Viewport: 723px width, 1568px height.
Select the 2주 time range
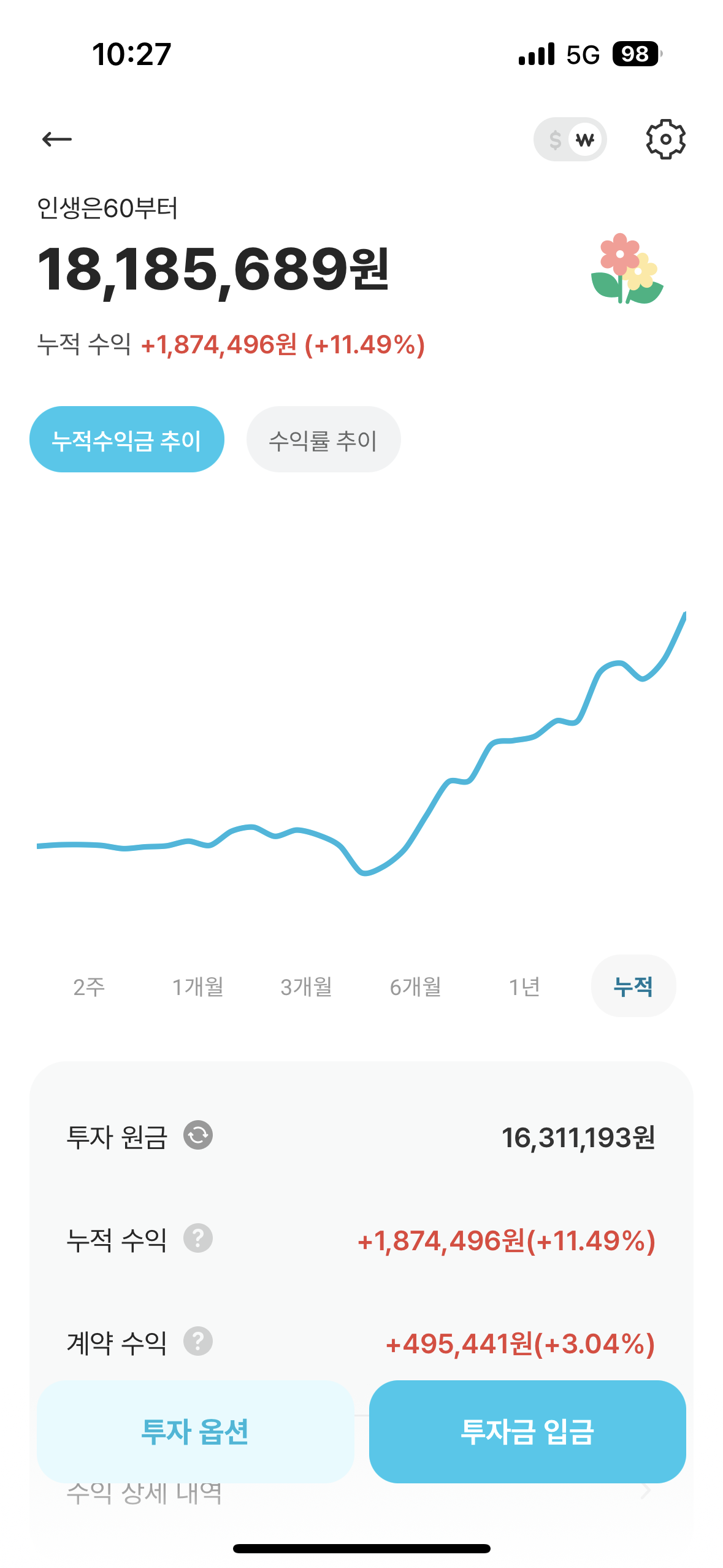pos(89,987)
